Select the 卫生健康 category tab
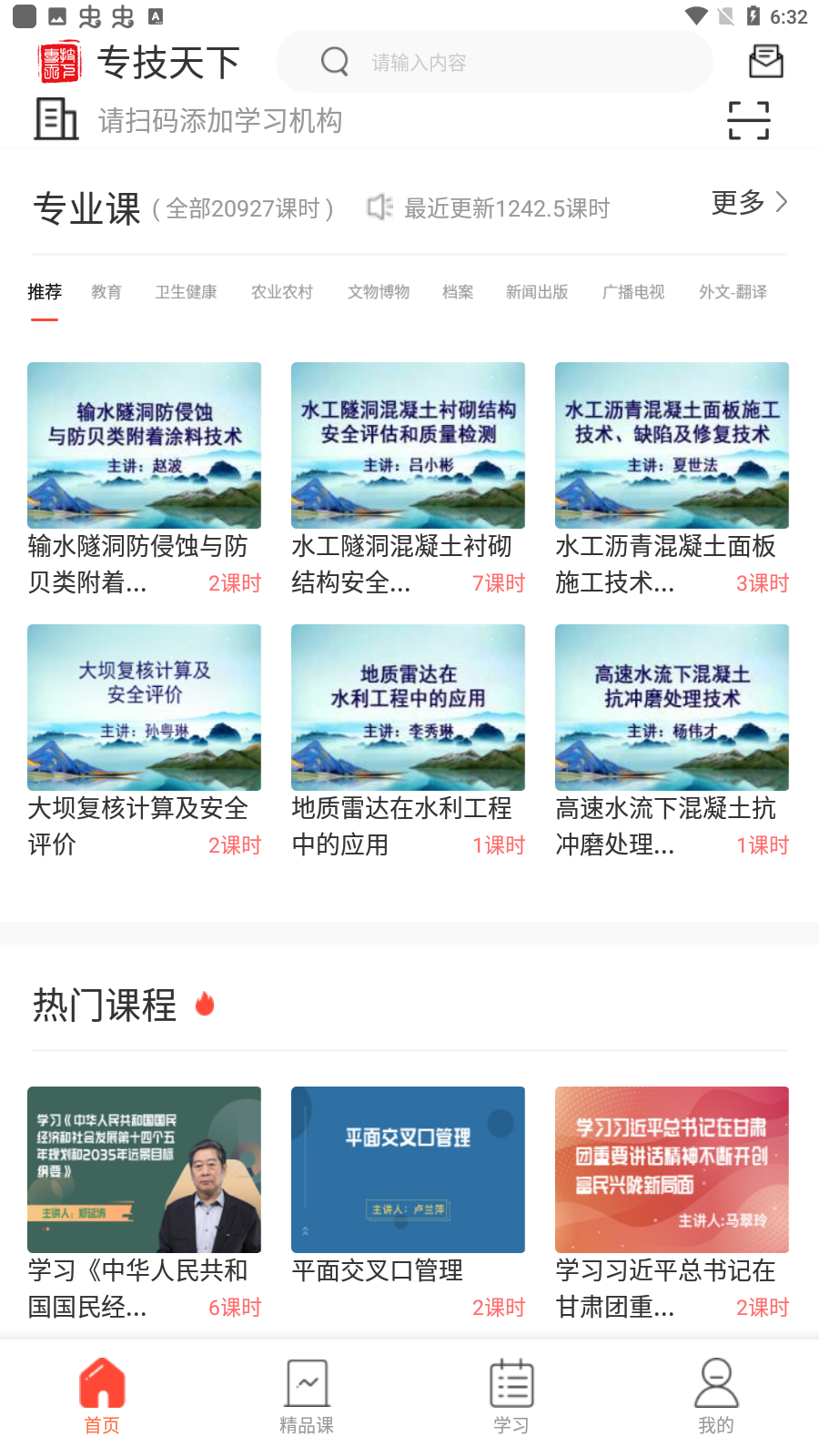Image resolution: width=819 pixels, height=1456 pixels. [x=186, y=292]
